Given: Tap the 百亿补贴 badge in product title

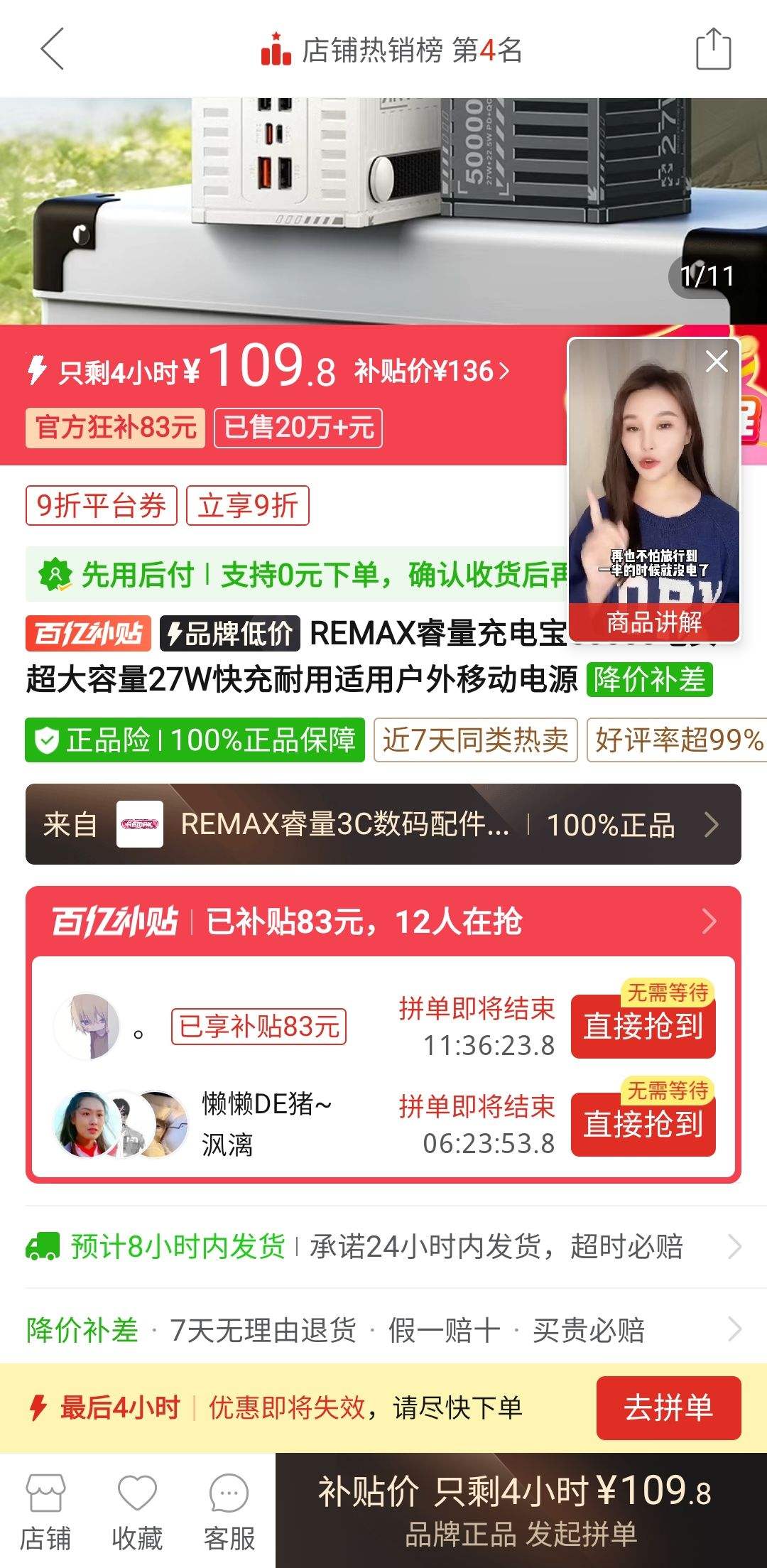Looking at the screenshot, I should coord(89,631).
